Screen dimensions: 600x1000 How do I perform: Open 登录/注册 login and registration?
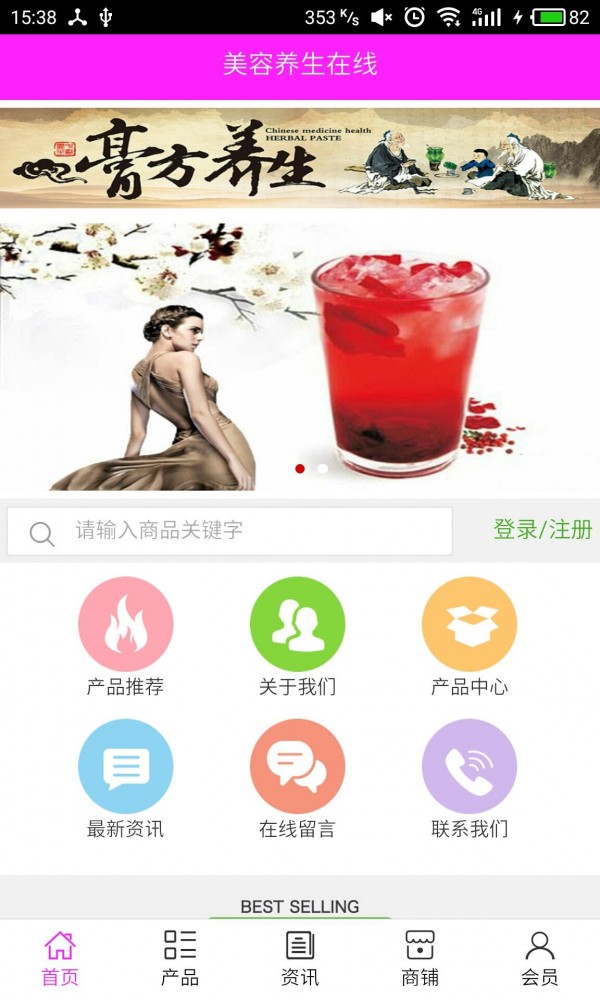[x=542, y=530]
